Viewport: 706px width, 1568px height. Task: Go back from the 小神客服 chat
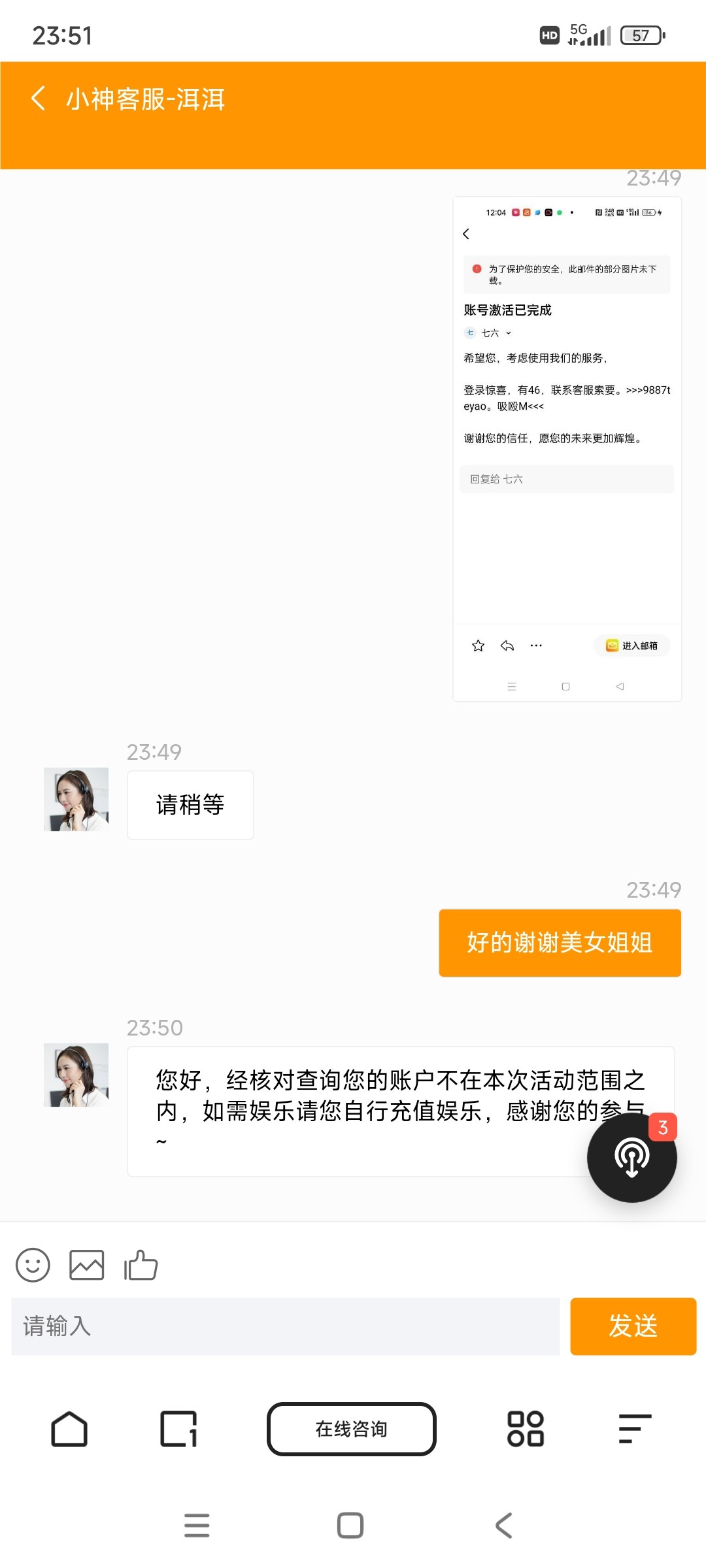[38, 99]
